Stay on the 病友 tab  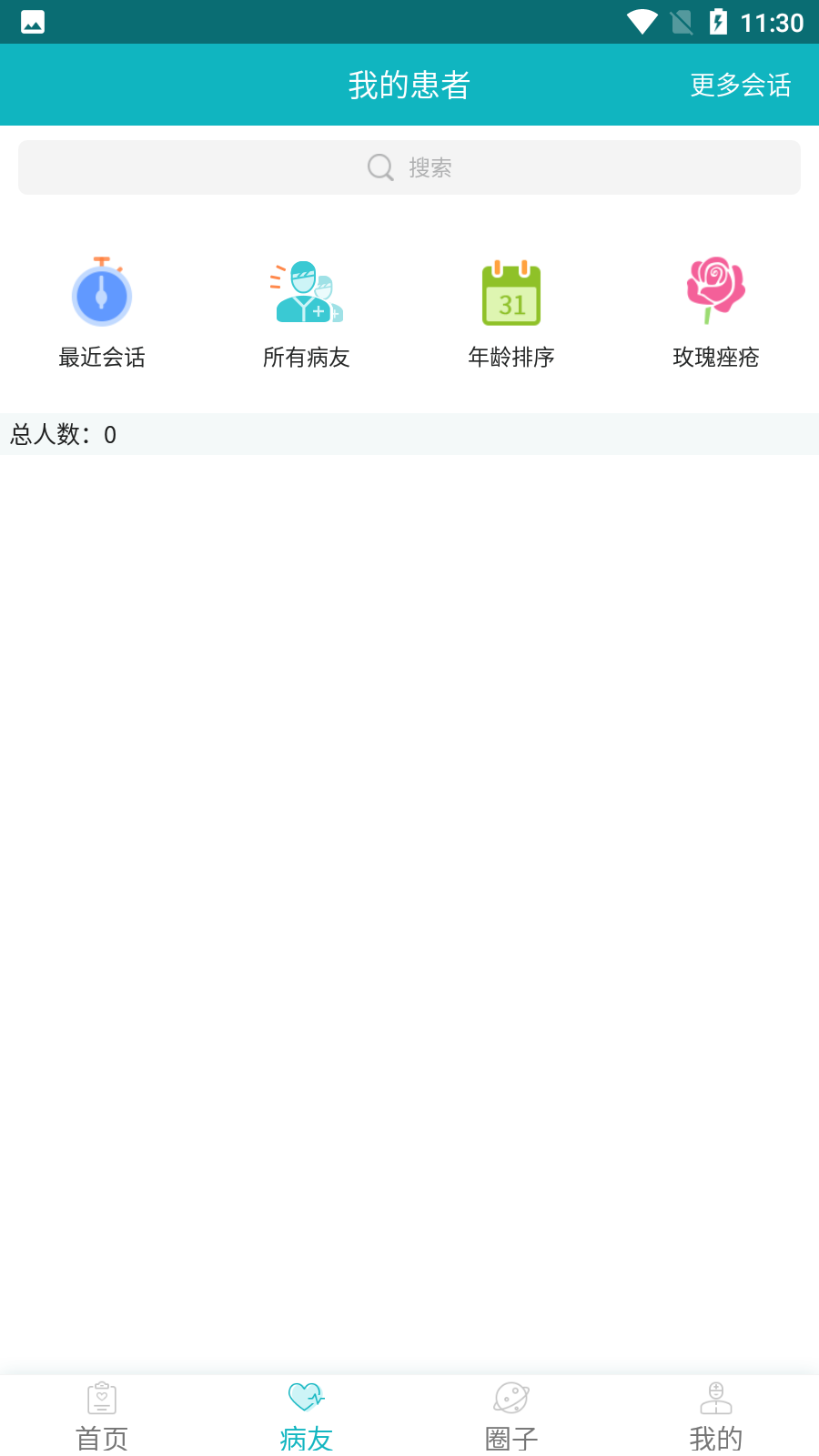click(x=307, y=1416)
